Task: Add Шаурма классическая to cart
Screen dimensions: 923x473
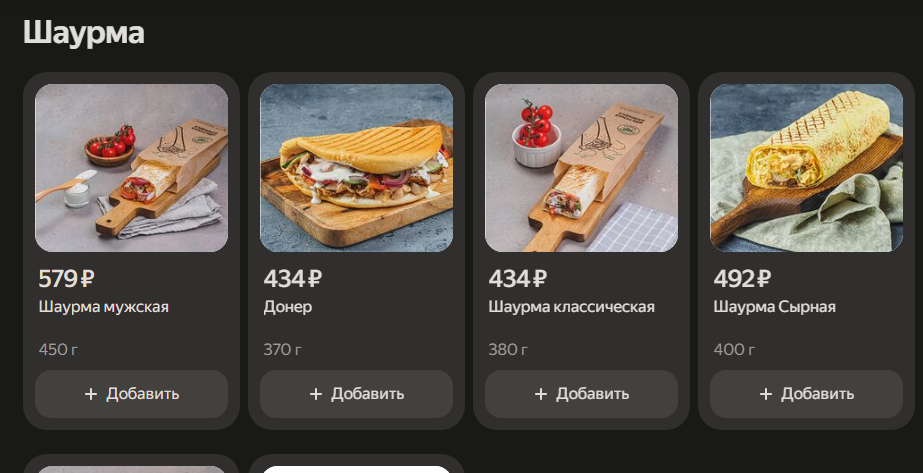Action: [x=581, y=394]
